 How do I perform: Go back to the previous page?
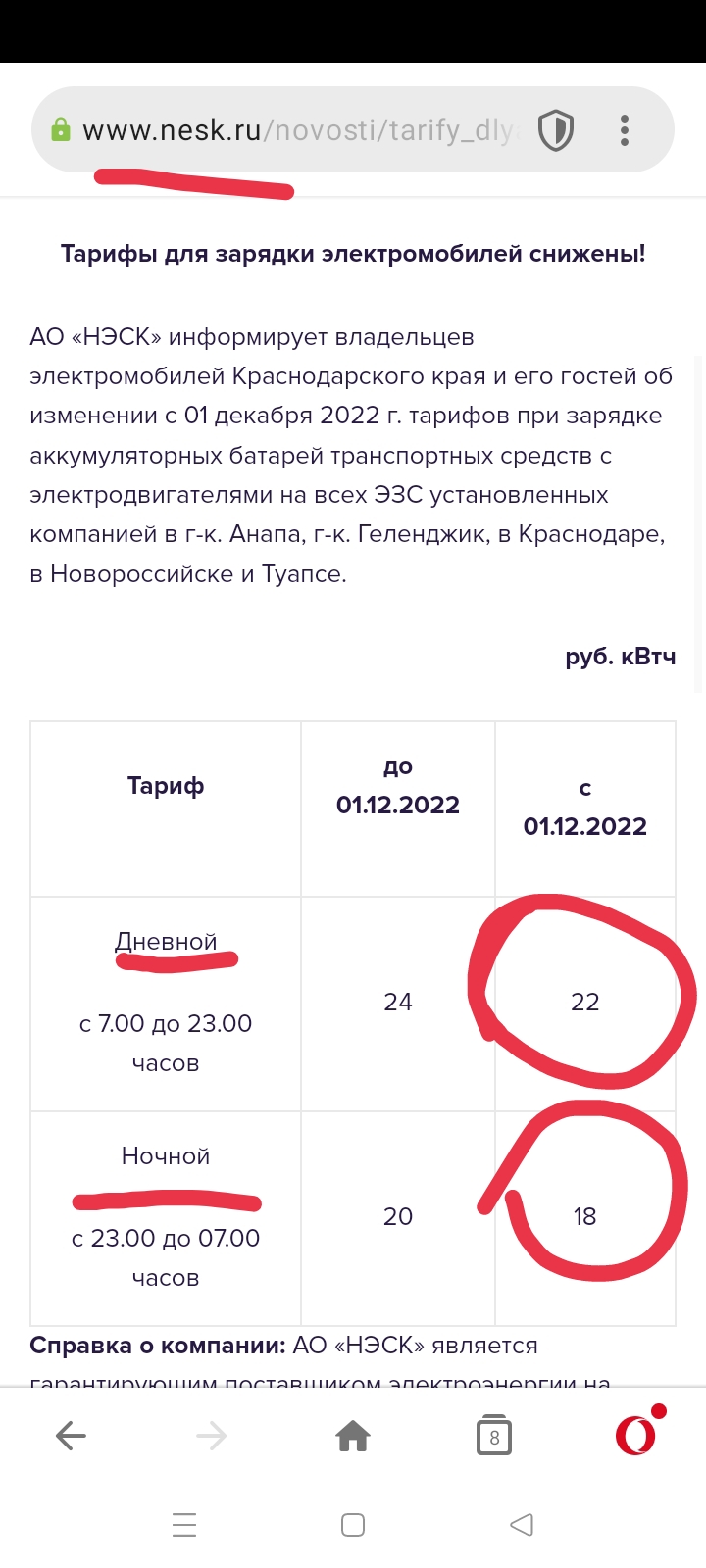(x=71, y=1437)
